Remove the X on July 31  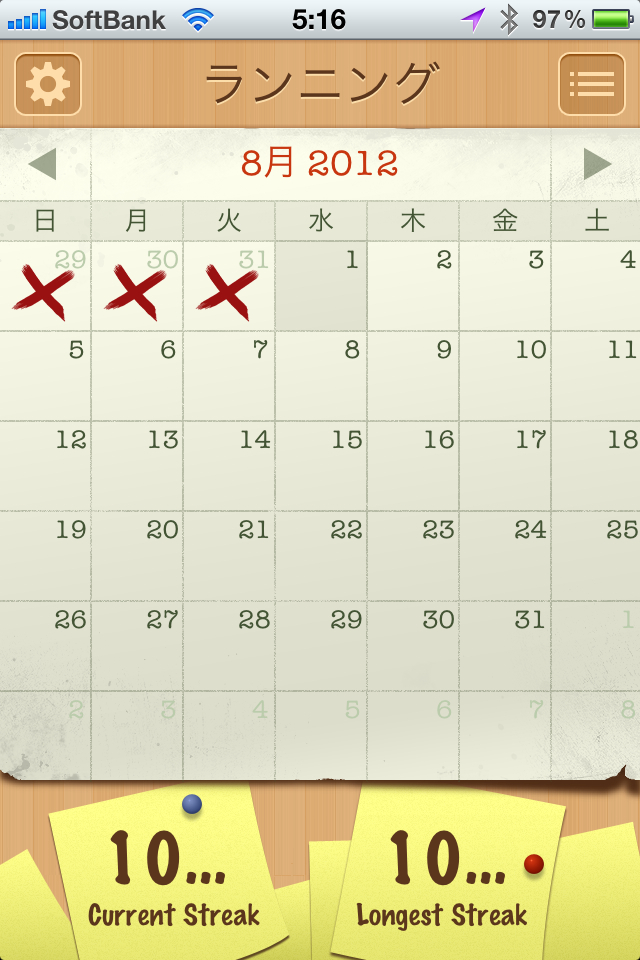tap(229, 287)
